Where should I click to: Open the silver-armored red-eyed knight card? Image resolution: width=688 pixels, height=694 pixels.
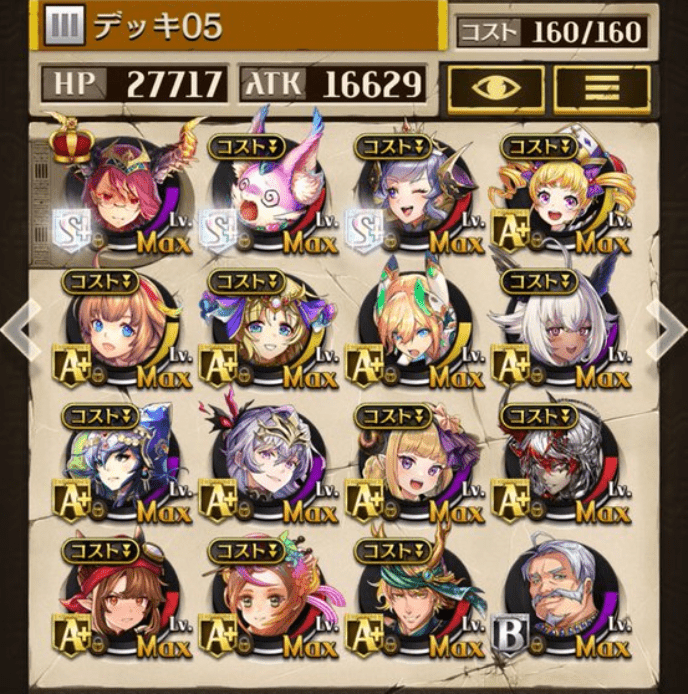pyautogui.click(x=554, y=464)
